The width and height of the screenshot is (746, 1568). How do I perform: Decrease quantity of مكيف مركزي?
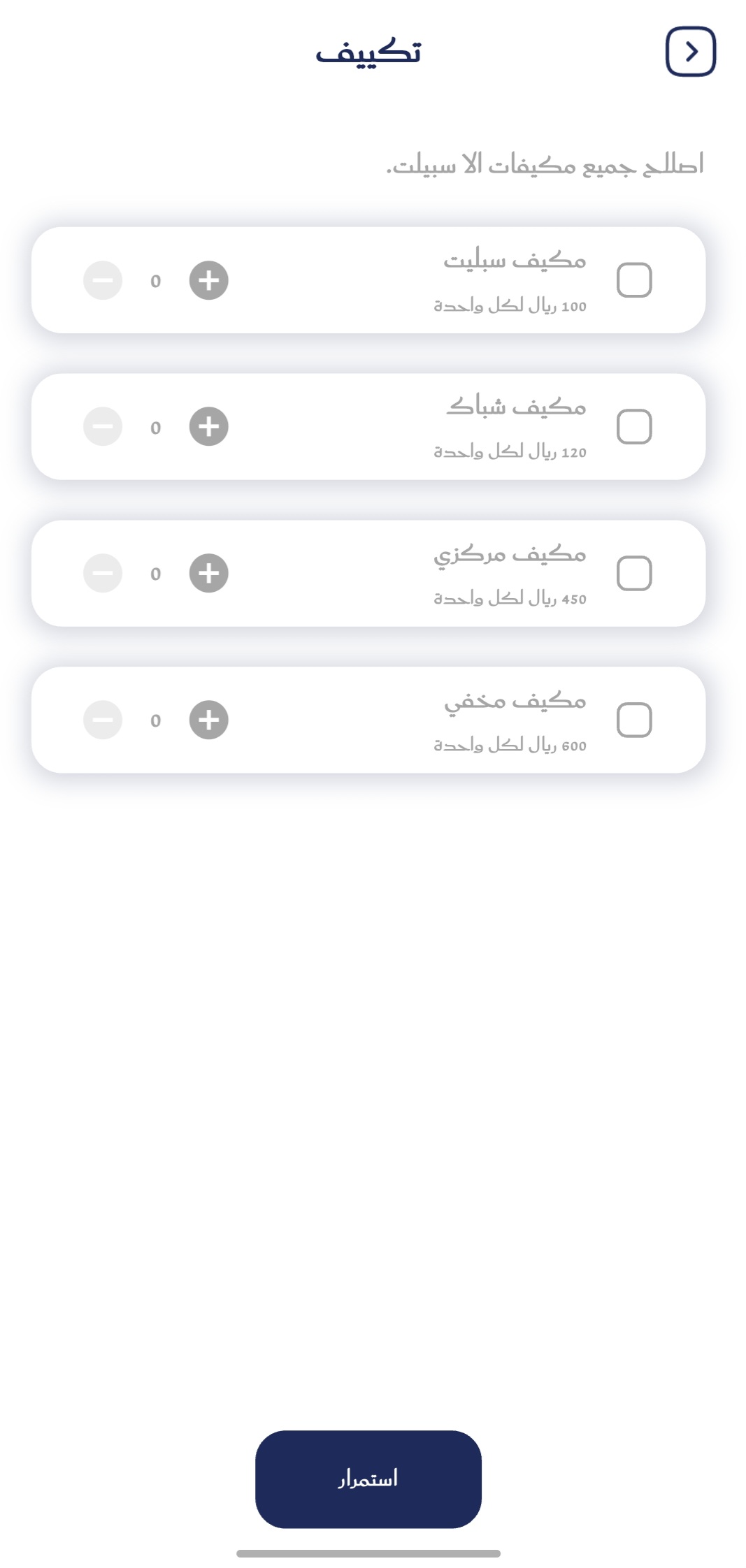[103, 574]
